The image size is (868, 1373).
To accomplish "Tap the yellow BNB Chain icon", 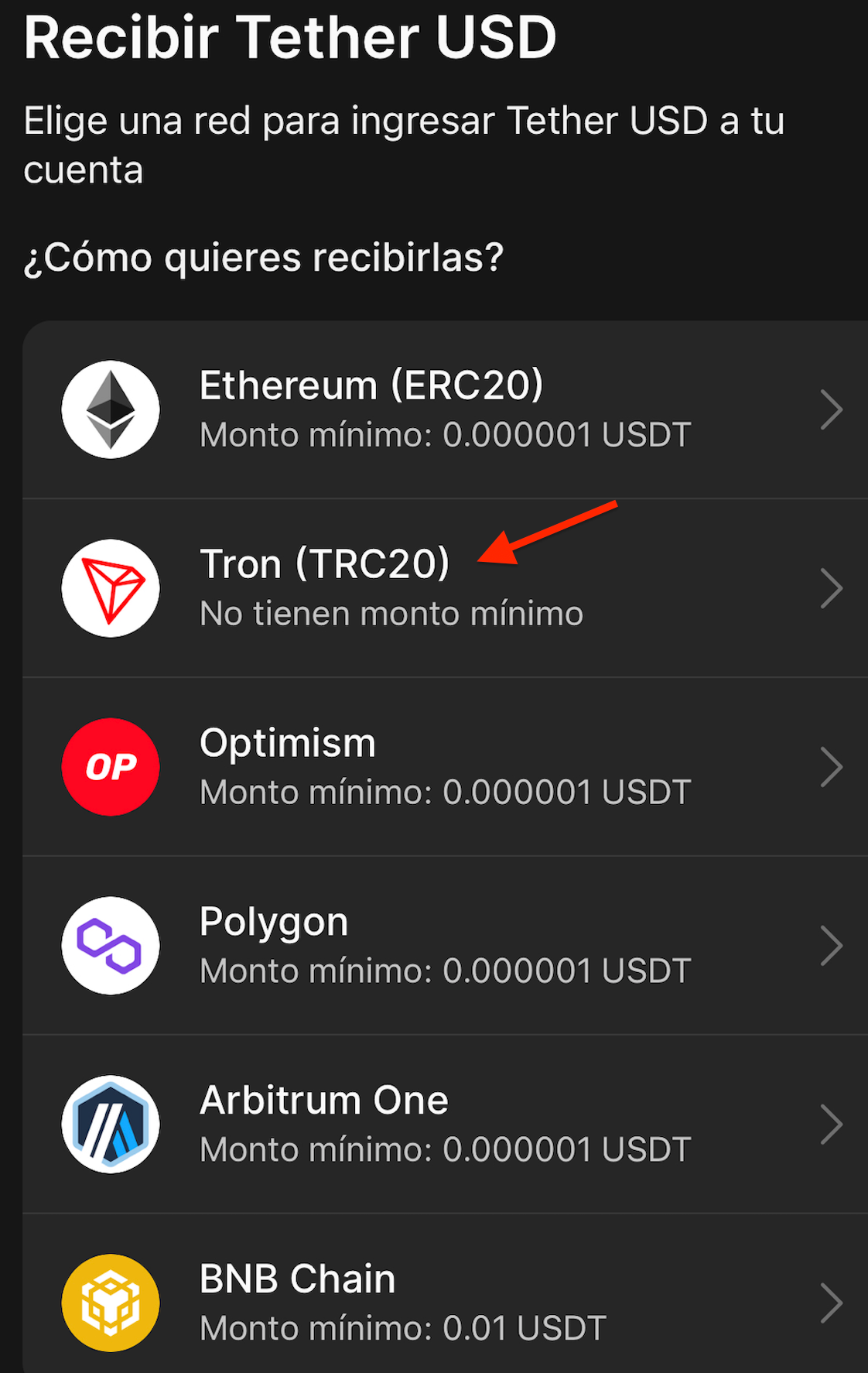I will tap(110, 1303).
